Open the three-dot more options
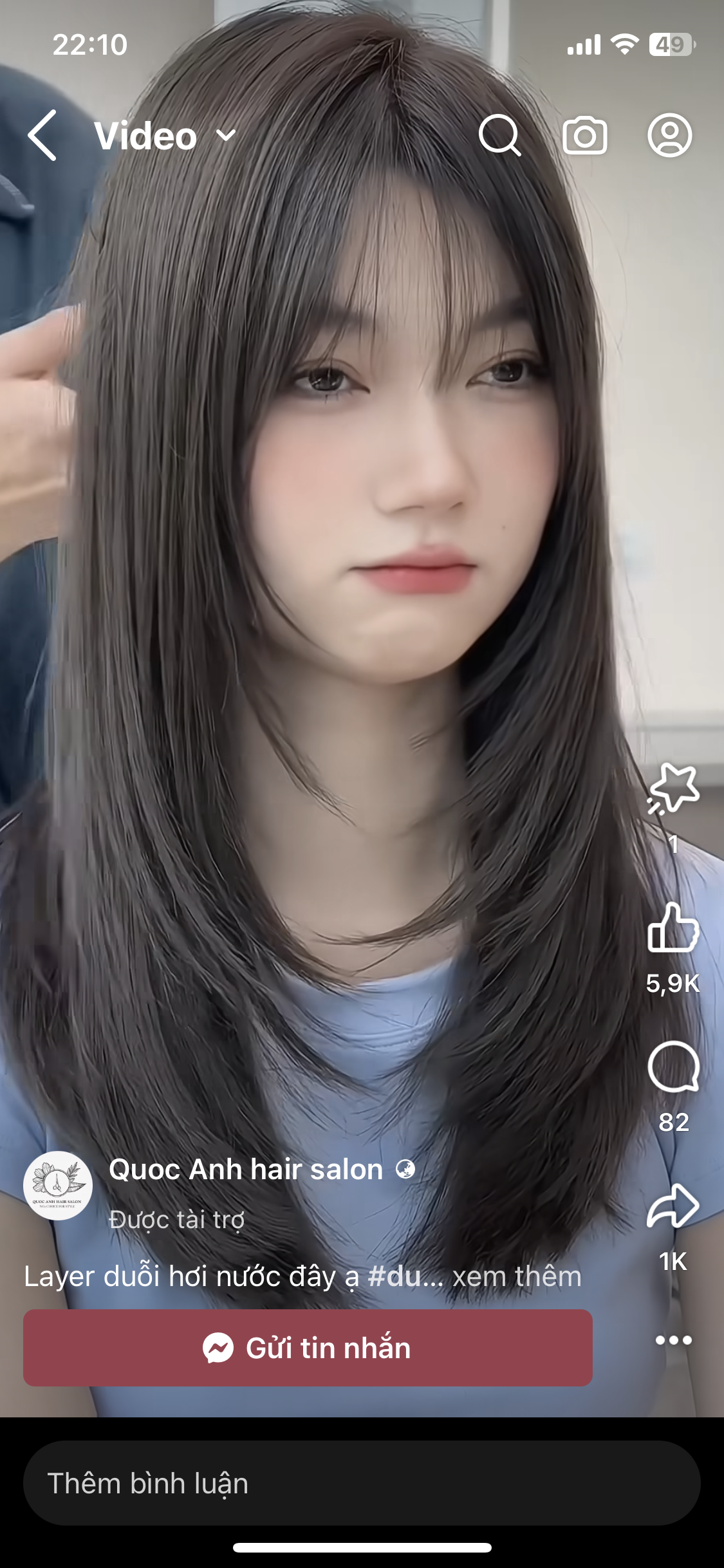This screenshot has height=1568, width=724. click(x=673, y=1340)
